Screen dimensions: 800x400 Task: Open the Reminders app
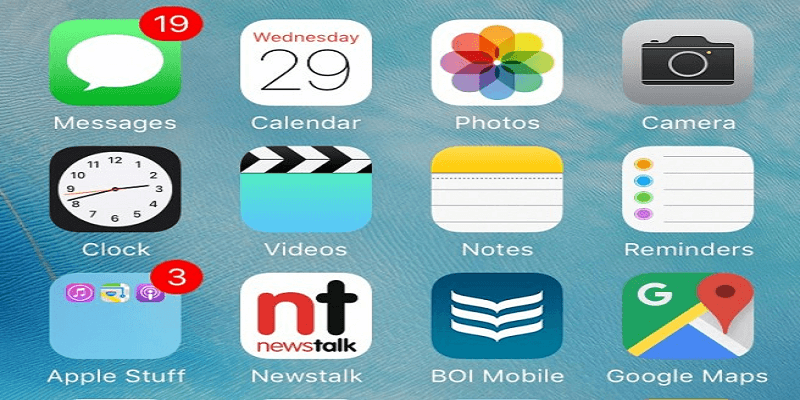point(687,190)
